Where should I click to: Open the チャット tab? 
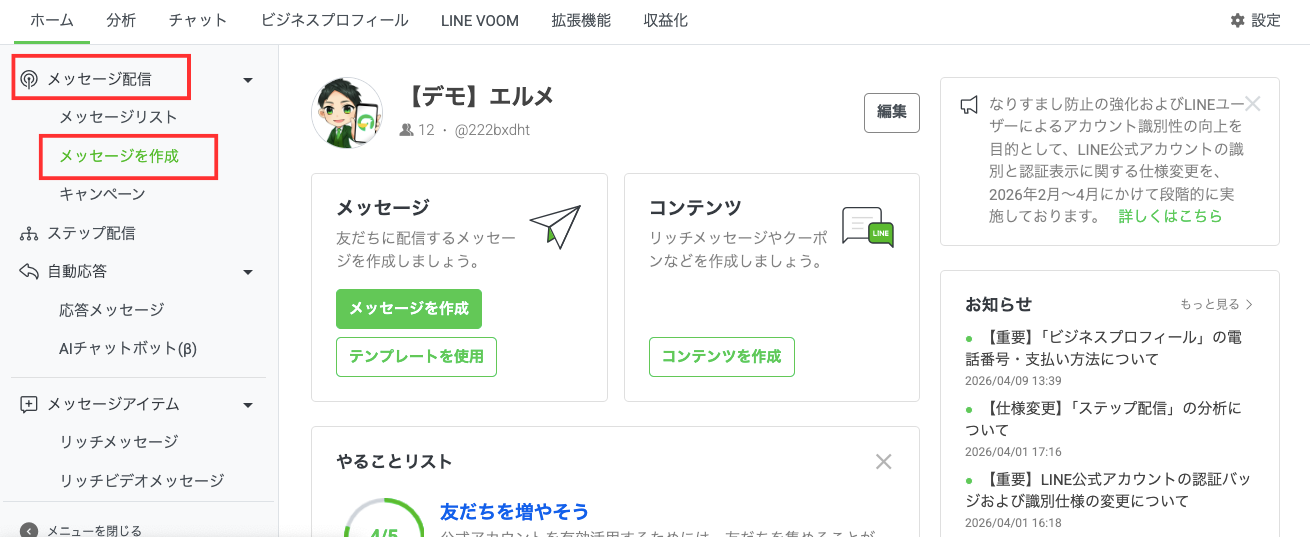[x=198, y=20]
